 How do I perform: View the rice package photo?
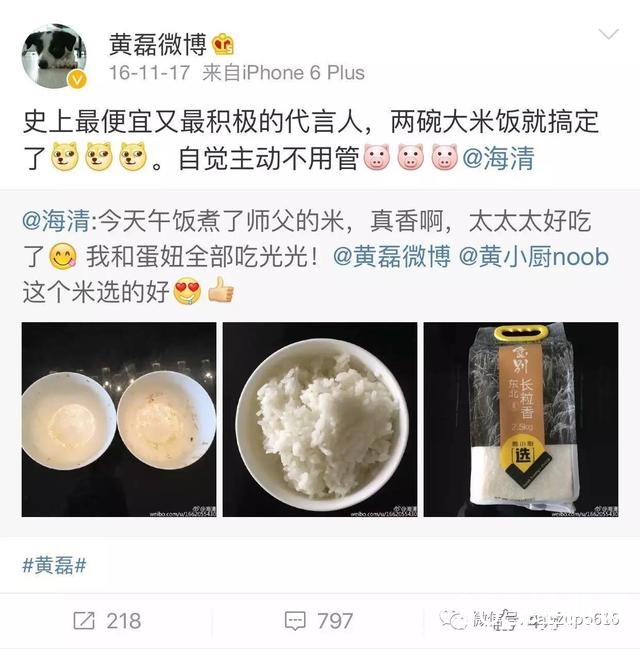click(520, 419)
